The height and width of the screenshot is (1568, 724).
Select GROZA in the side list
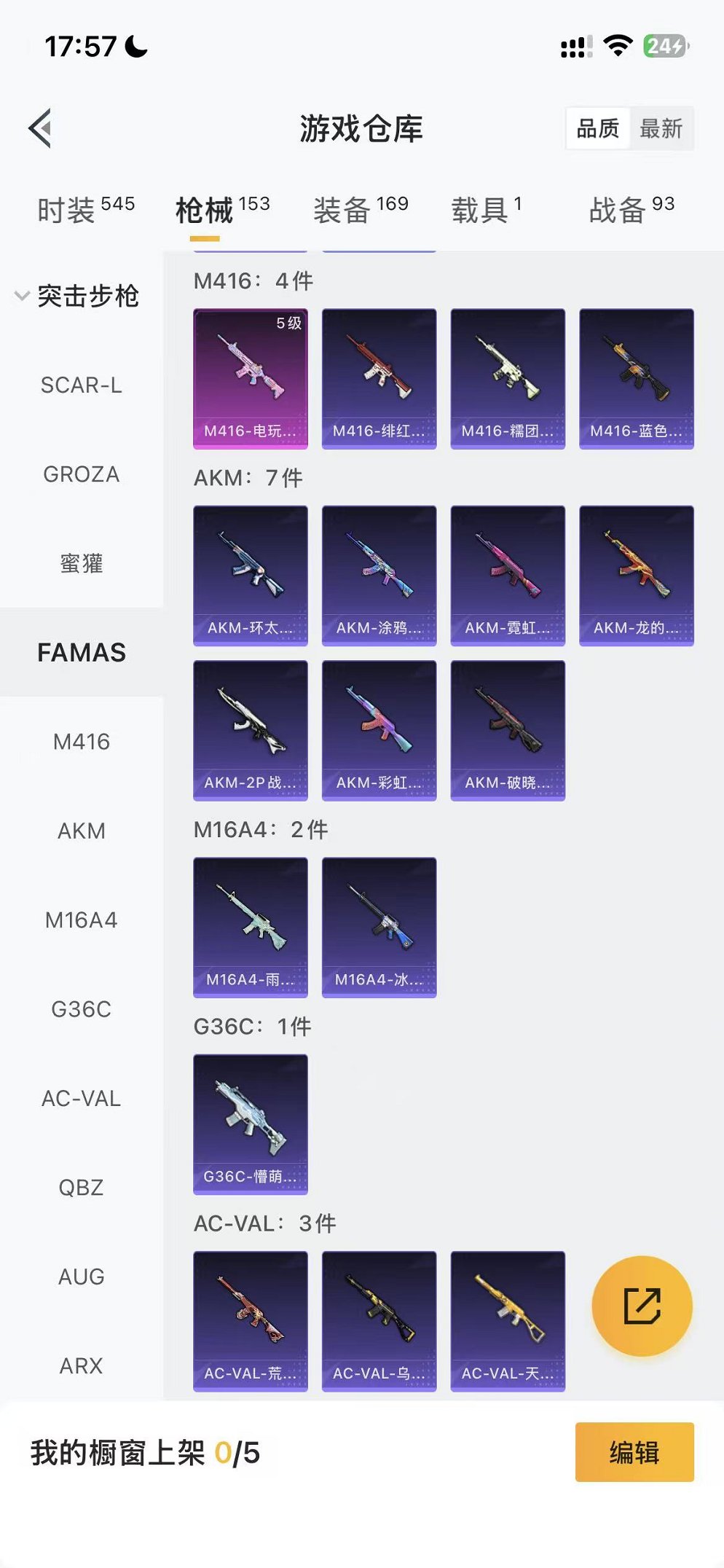81,474
